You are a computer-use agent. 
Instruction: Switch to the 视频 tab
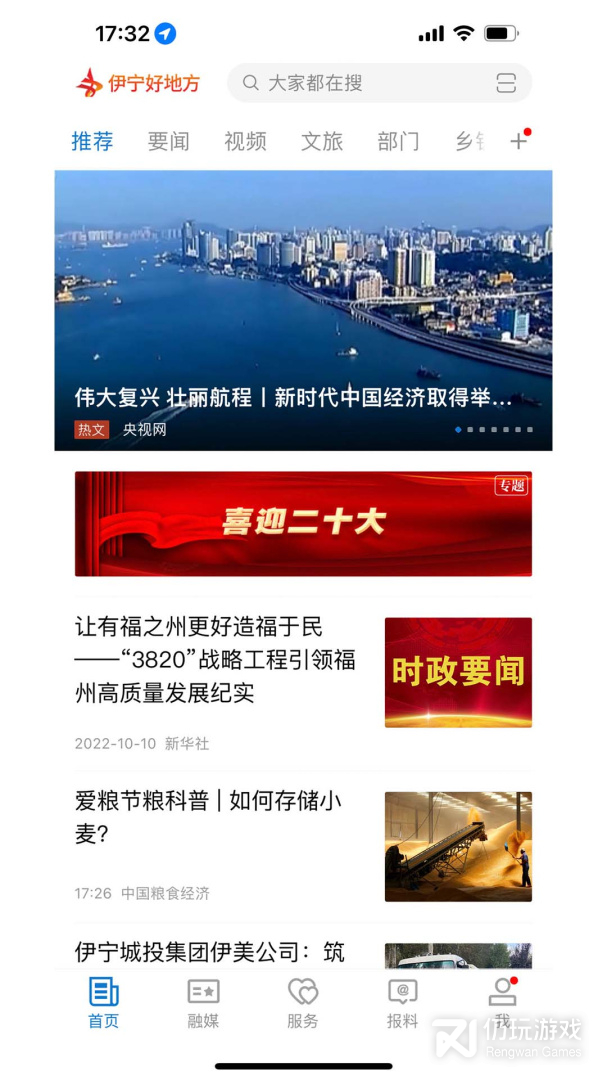[245, 141]
